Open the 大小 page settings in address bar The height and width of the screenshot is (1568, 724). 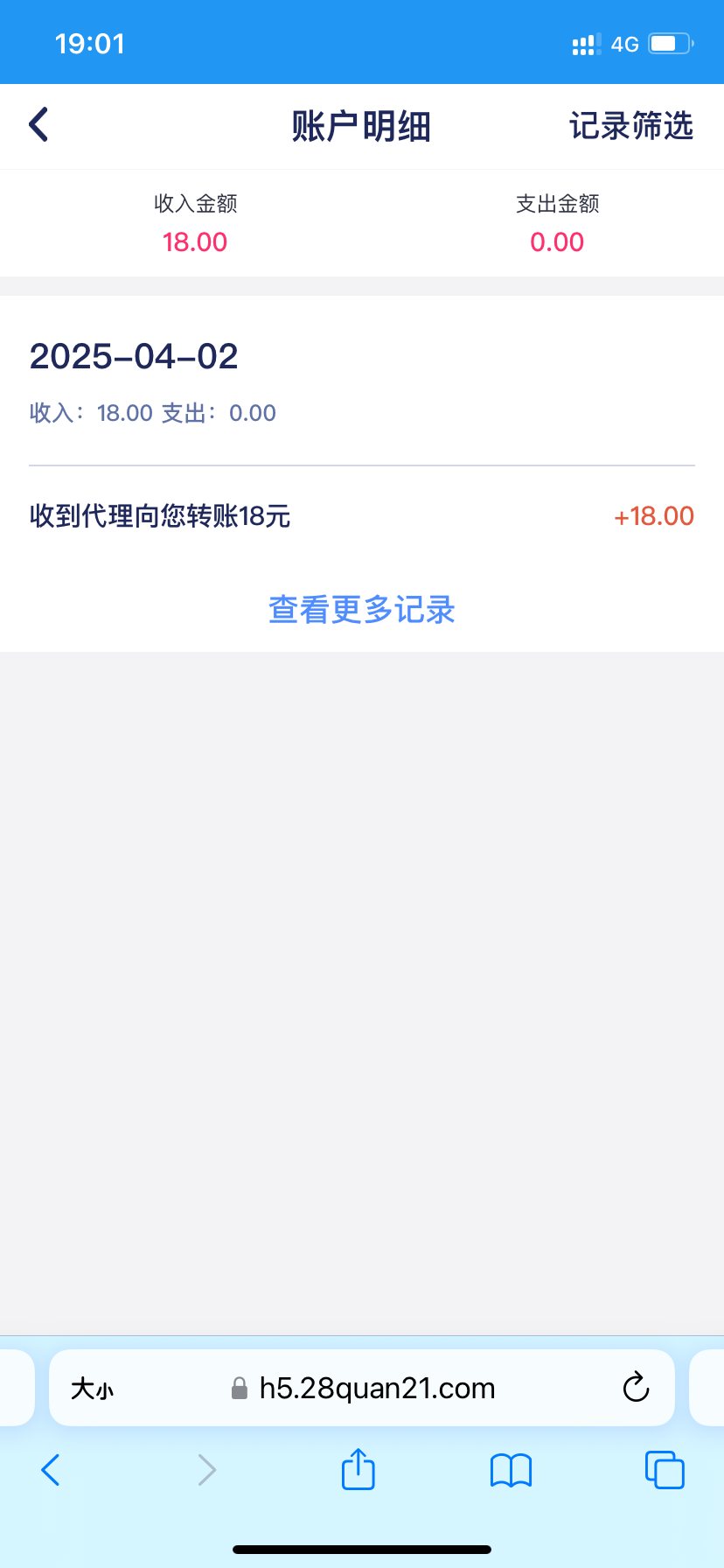[x=92, y=1389]
